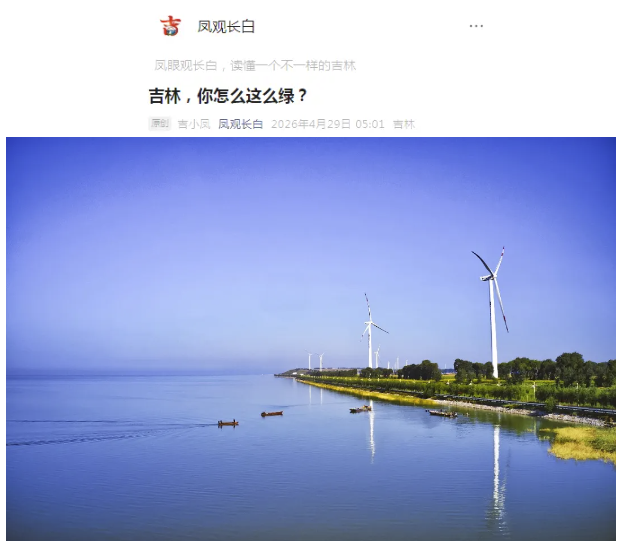
Task: Tap the 凤观长白 link in article byline
Action: [240, 124]
